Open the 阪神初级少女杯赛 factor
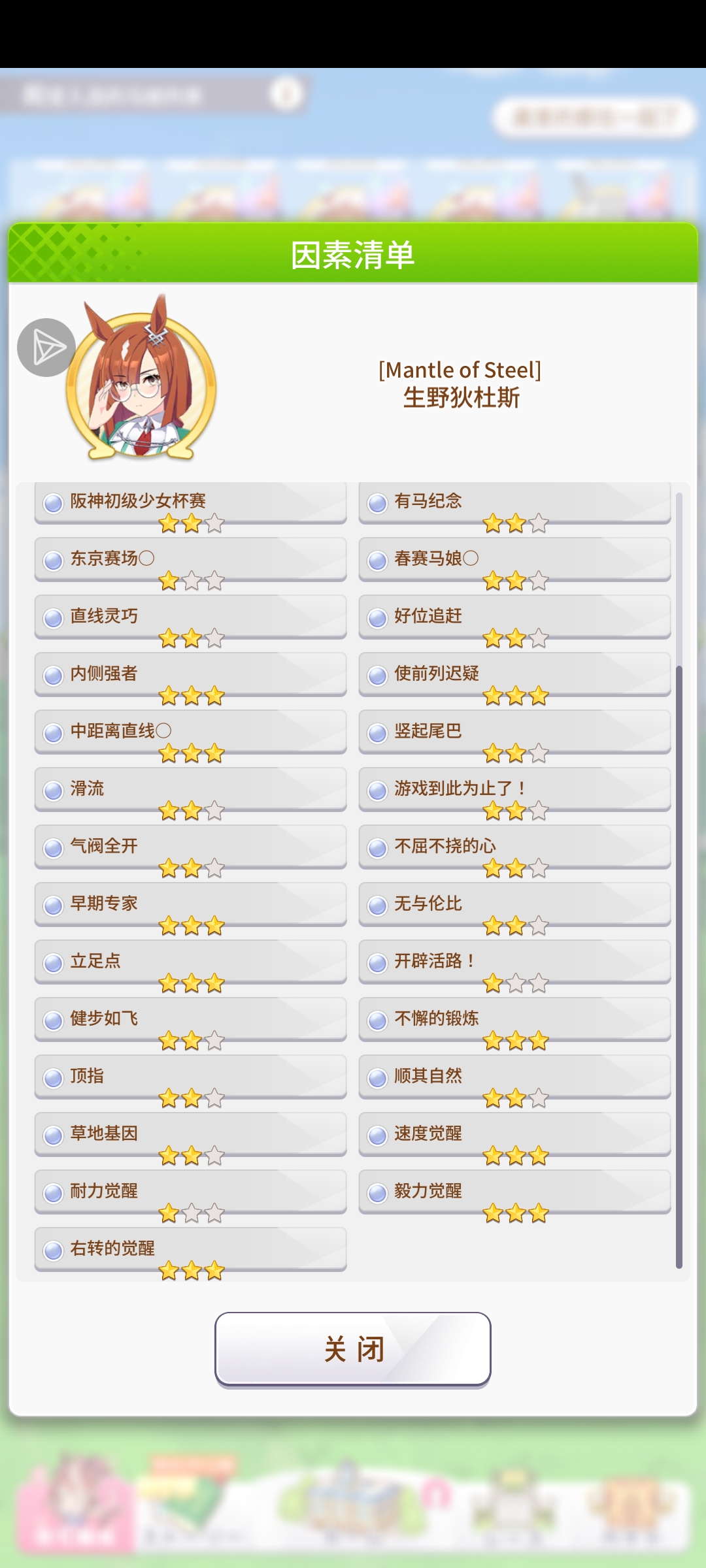Image resolution: width=706 pixels, height=1568 pixels. pos(190,502)
